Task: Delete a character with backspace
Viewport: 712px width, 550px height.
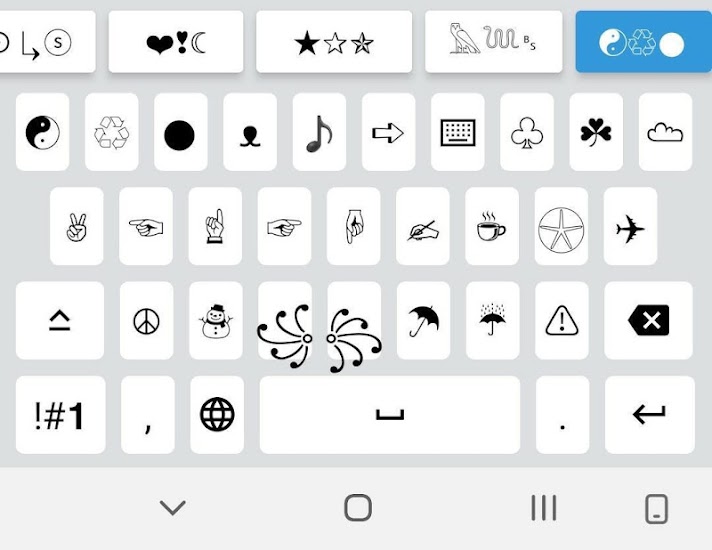Action: click(x=649, y=321)
